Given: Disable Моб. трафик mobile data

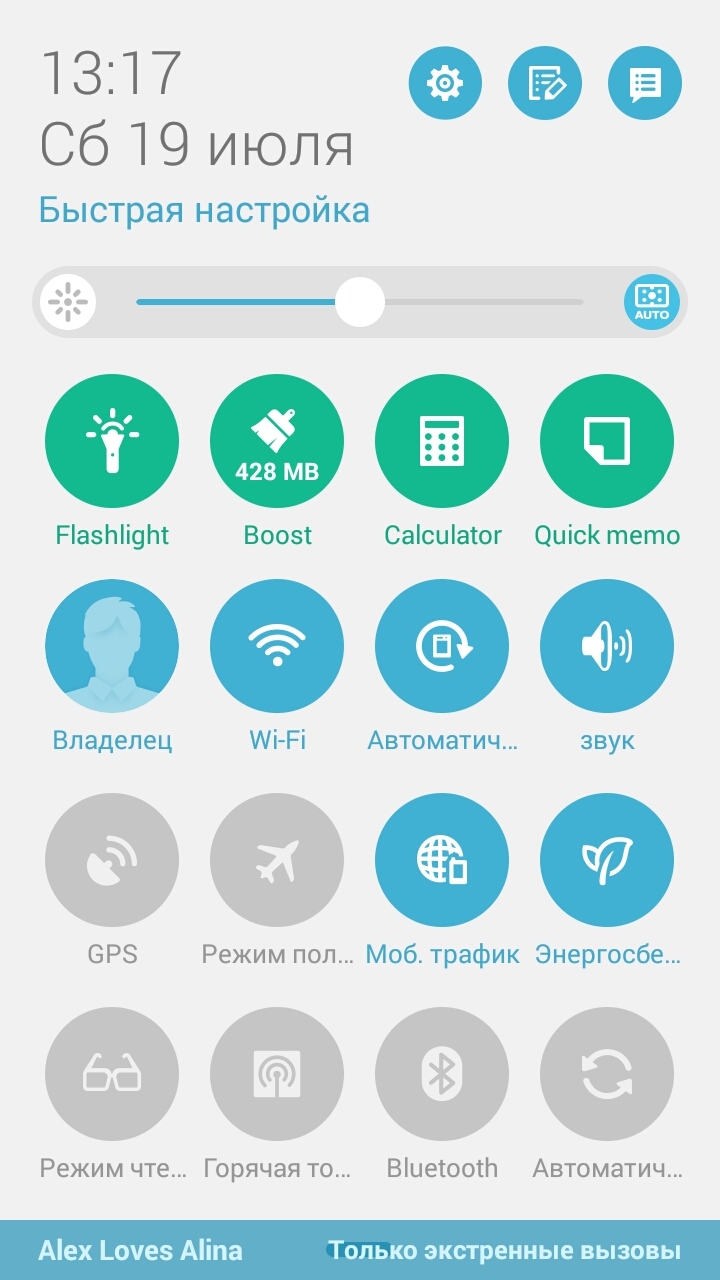Looking at the screenshot, I should pos(442,860).
